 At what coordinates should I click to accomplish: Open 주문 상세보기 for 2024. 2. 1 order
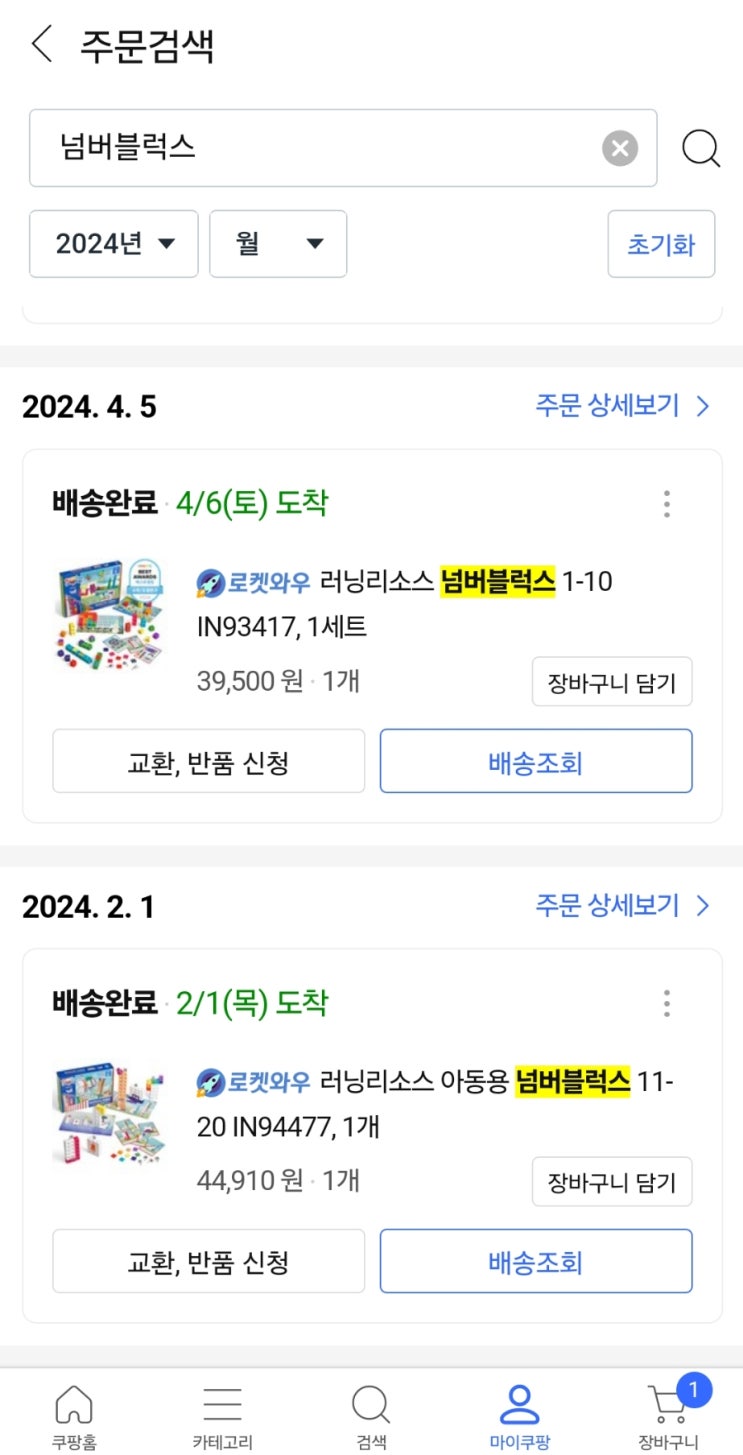(x=622, y=906)
